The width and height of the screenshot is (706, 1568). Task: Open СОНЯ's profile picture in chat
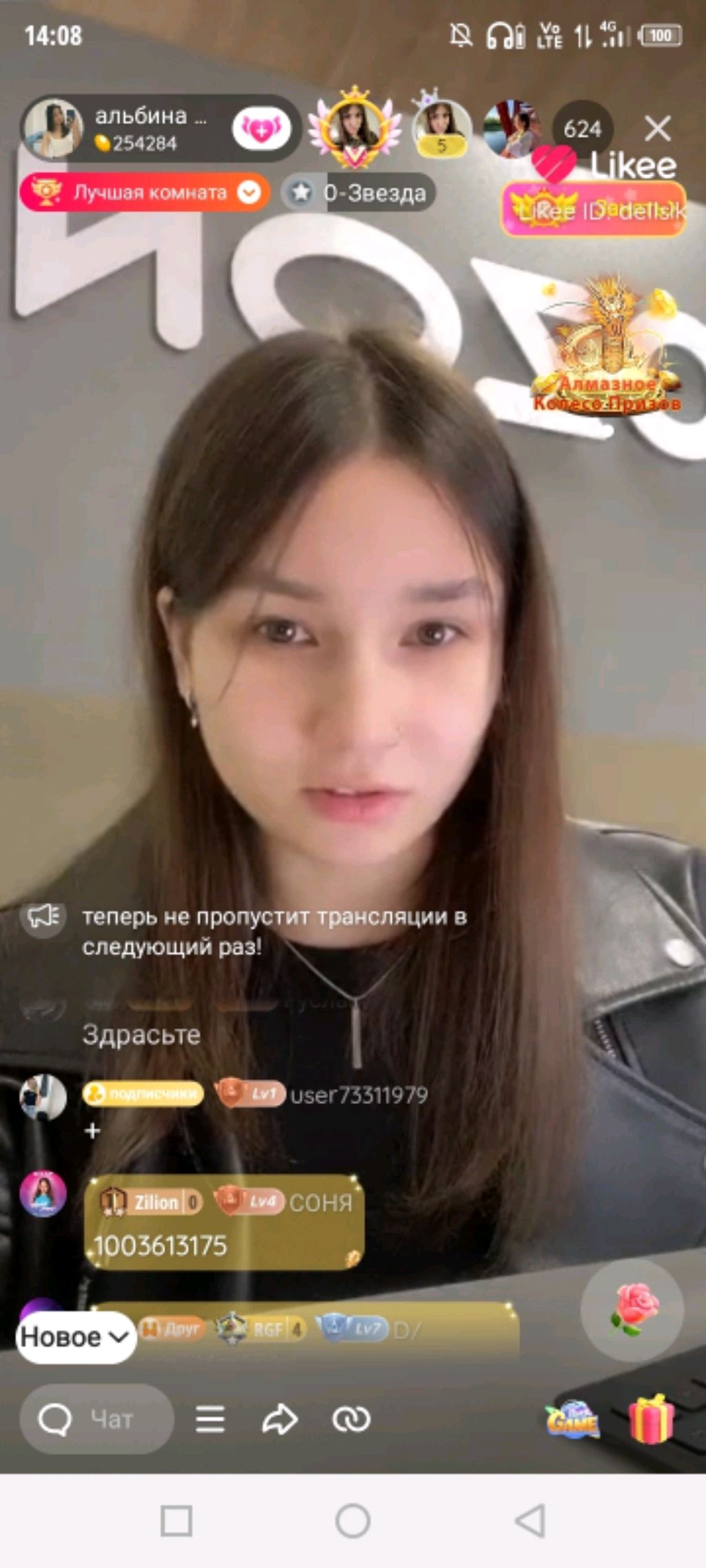(43, 1194)
